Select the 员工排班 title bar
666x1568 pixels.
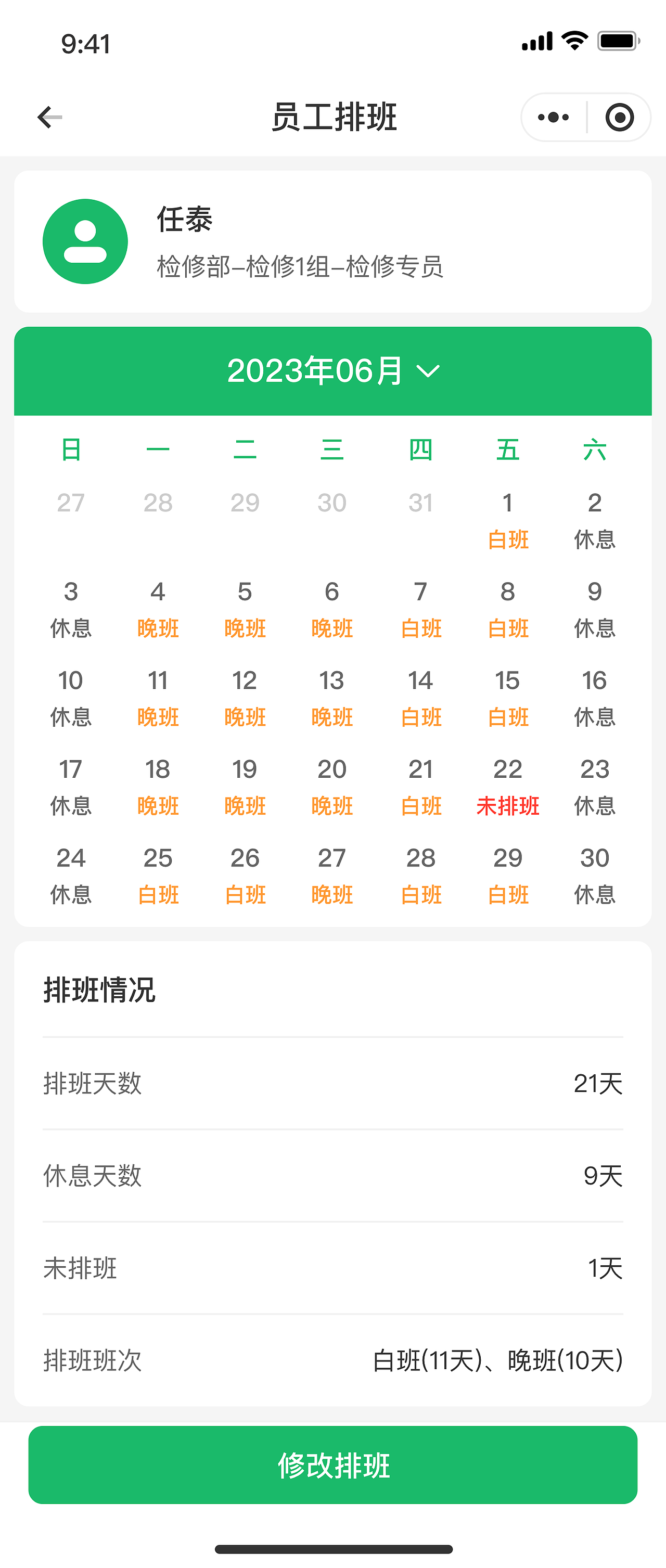click(333, 118)
